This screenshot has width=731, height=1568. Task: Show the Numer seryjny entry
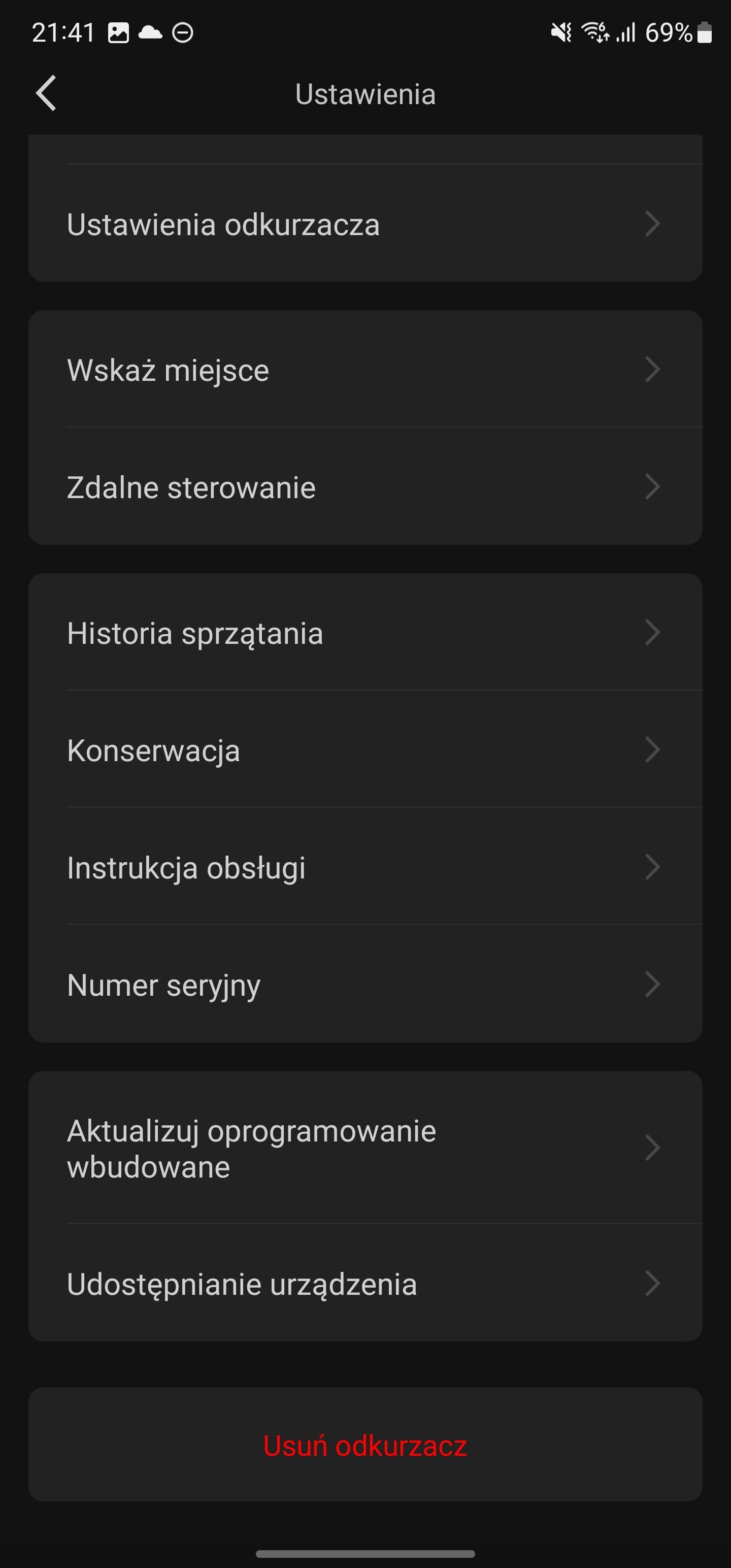(365, 984)
